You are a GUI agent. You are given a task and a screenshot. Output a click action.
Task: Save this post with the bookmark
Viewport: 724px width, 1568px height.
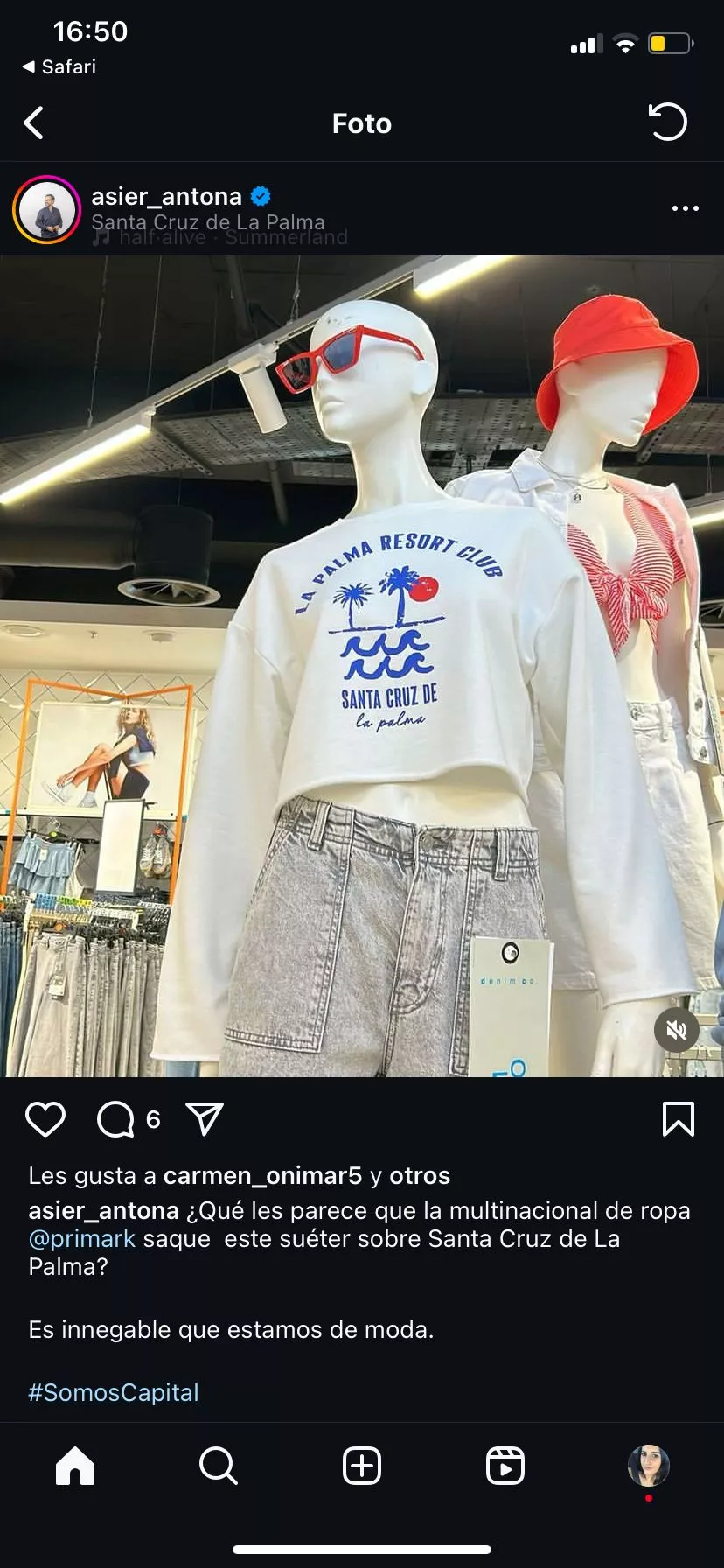pos(678,1119)
